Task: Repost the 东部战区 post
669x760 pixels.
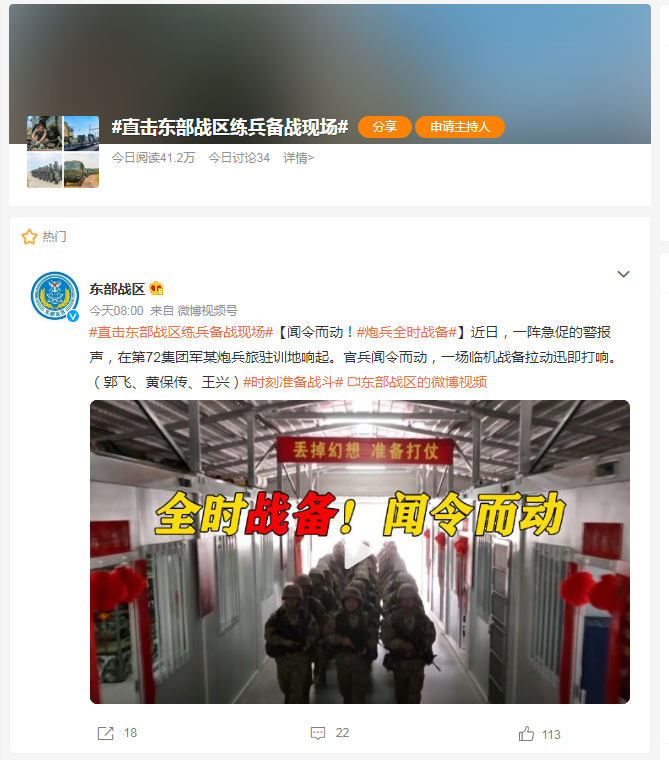Action: [117, 733]
